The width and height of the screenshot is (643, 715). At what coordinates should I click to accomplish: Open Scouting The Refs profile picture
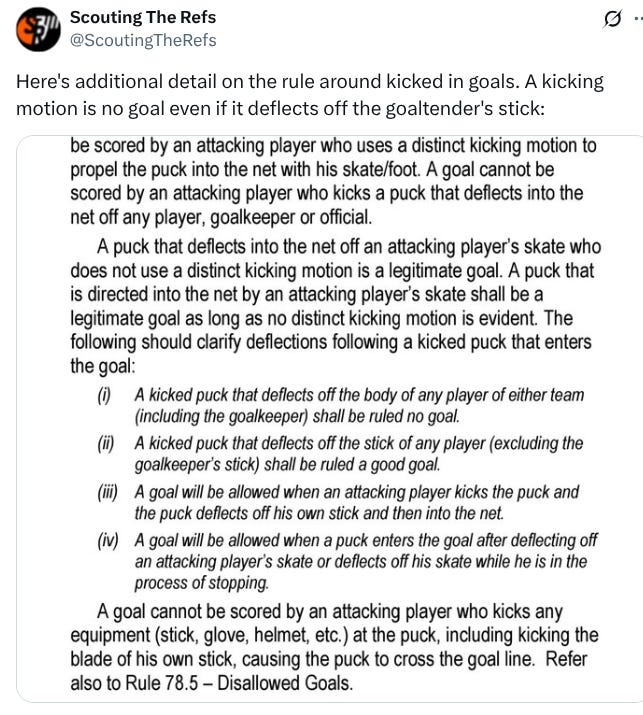coord(36,29)
